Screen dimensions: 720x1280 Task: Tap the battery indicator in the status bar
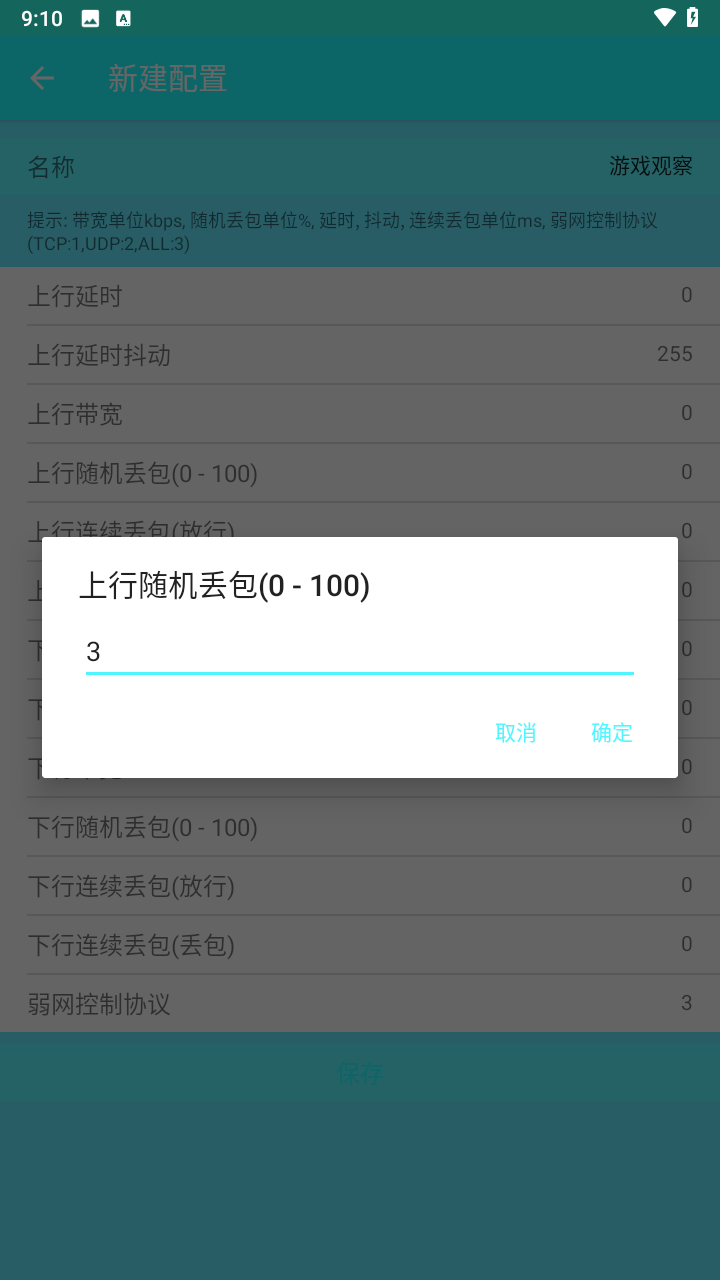[x=694, y=17]
